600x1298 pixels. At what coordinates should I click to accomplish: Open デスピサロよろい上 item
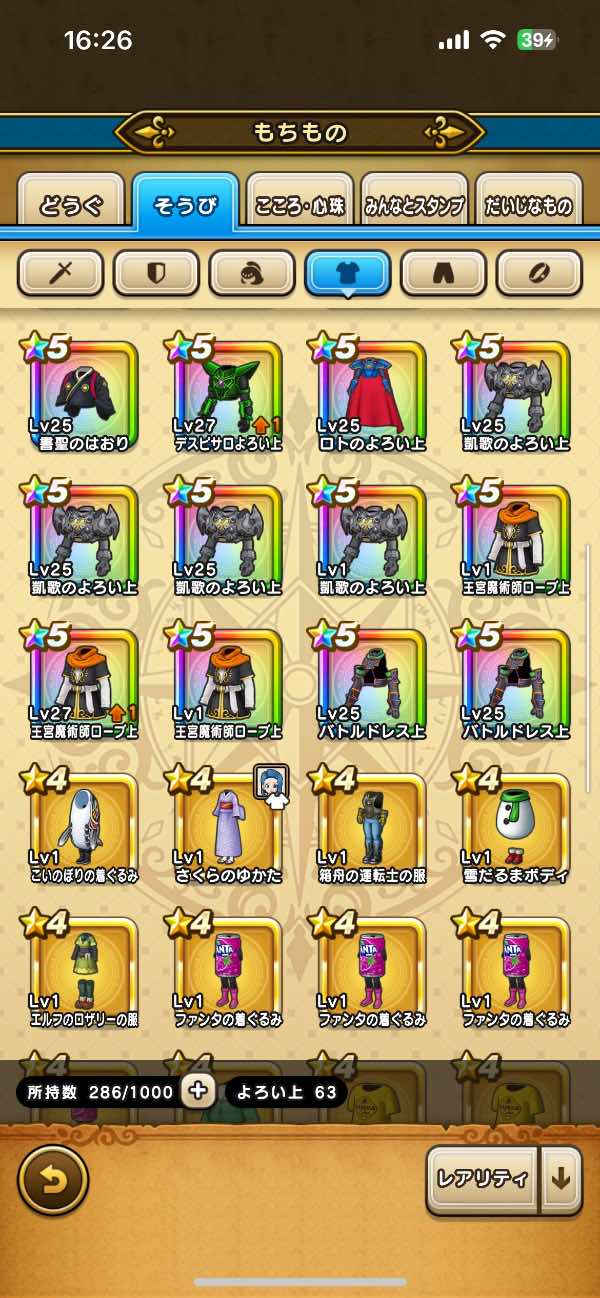coord(228,395)
